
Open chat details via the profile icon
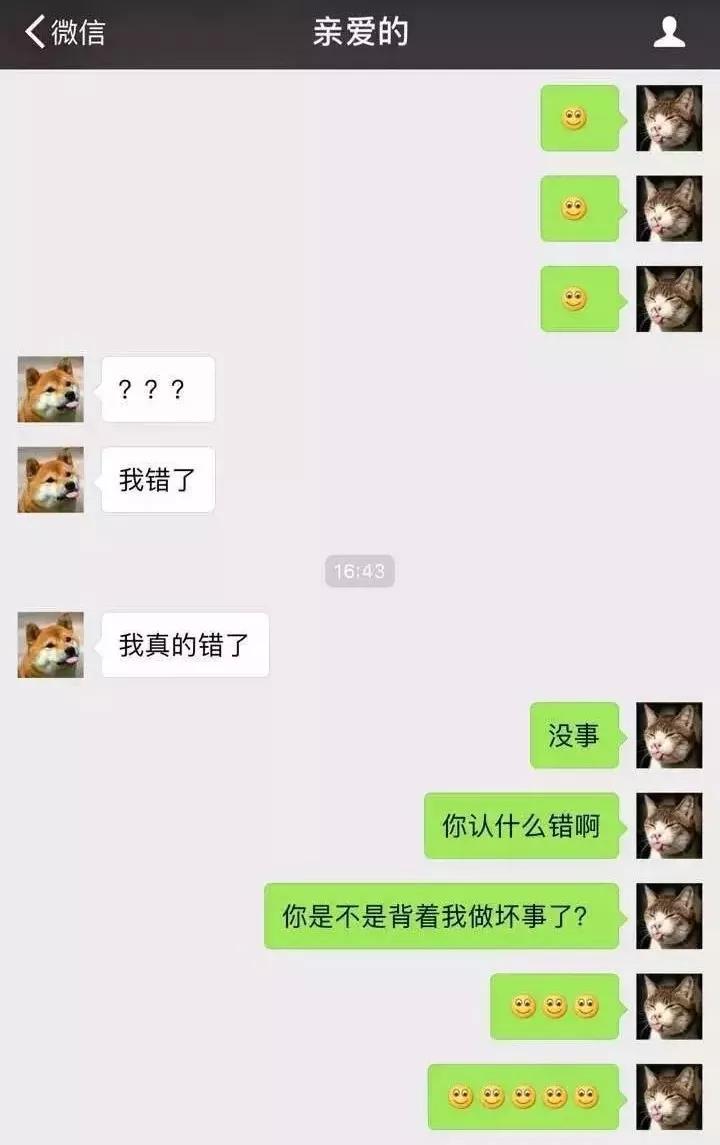click(x=669, y=32)
